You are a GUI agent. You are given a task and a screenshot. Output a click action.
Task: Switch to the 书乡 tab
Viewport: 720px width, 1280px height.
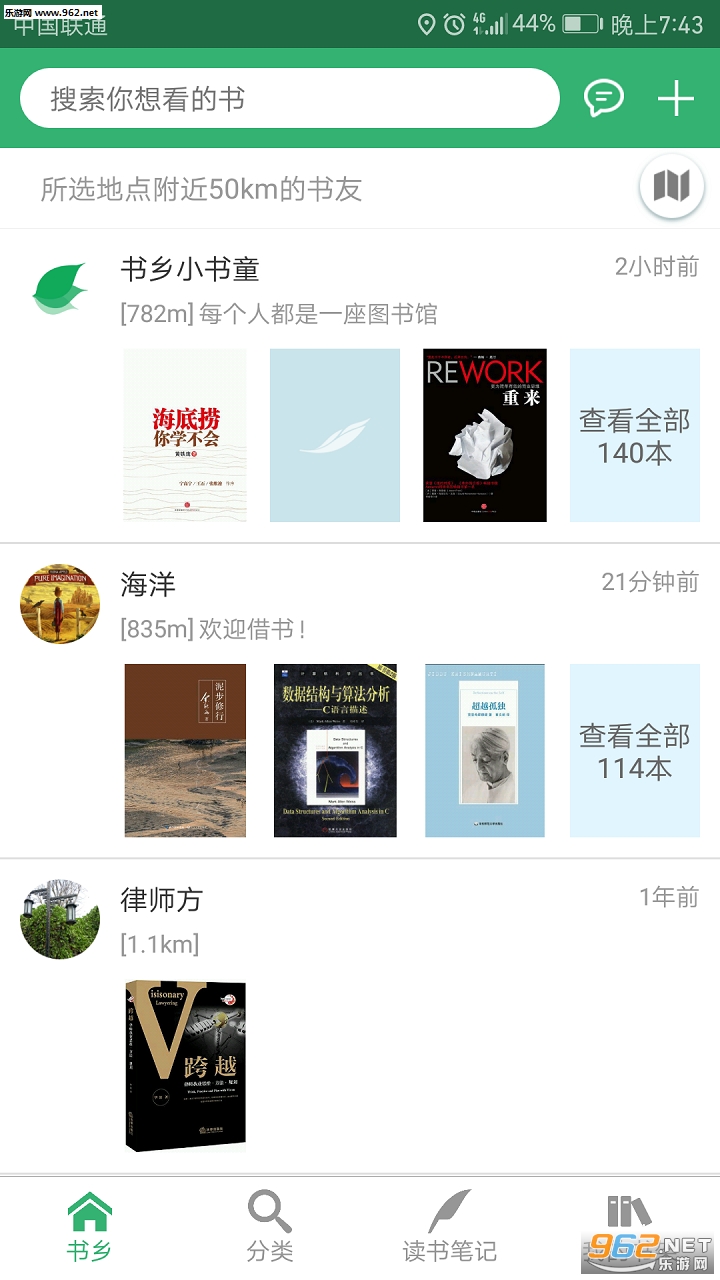point(90,1227)
